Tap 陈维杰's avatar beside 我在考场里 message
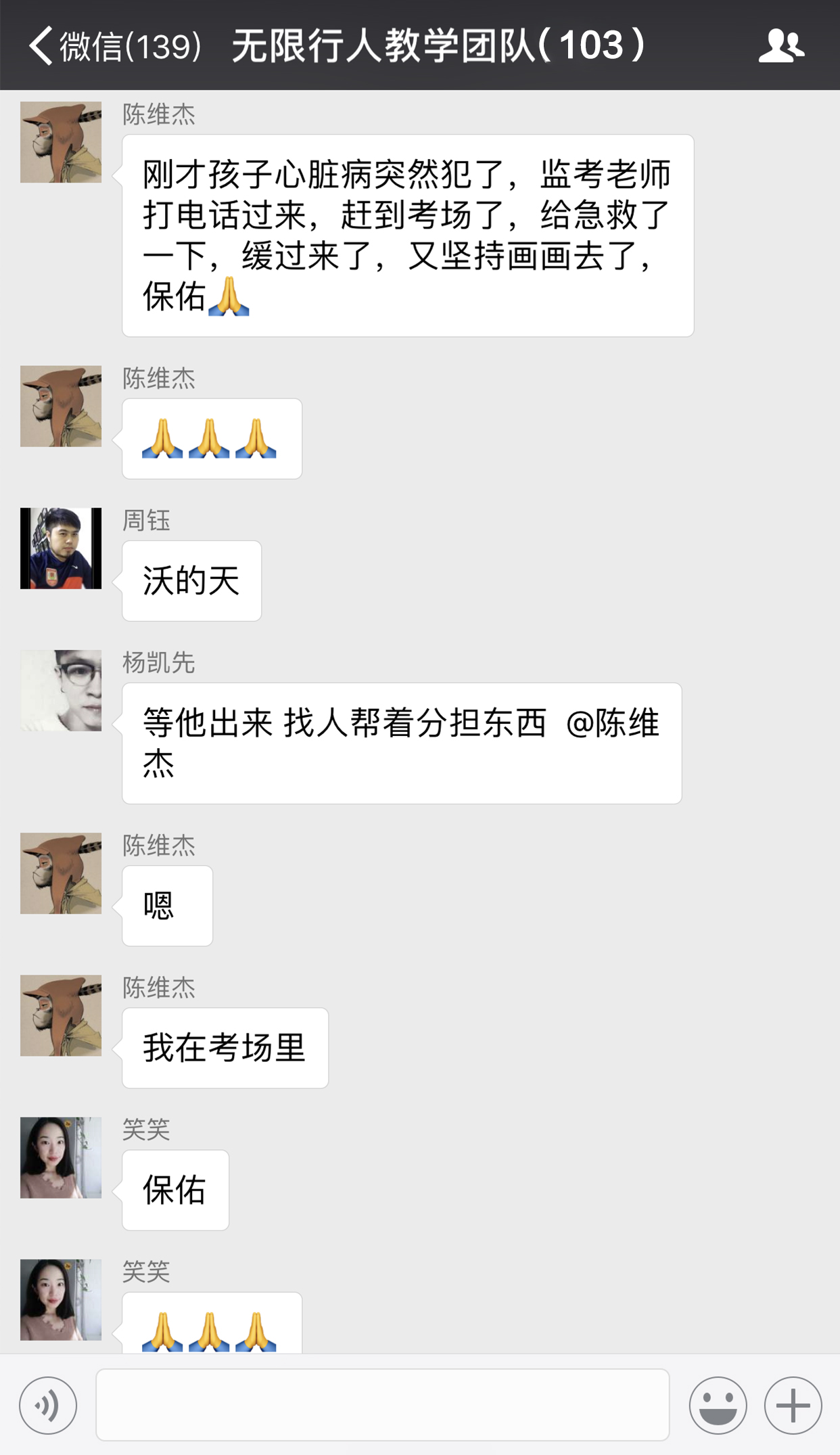 click(61, 1015)
